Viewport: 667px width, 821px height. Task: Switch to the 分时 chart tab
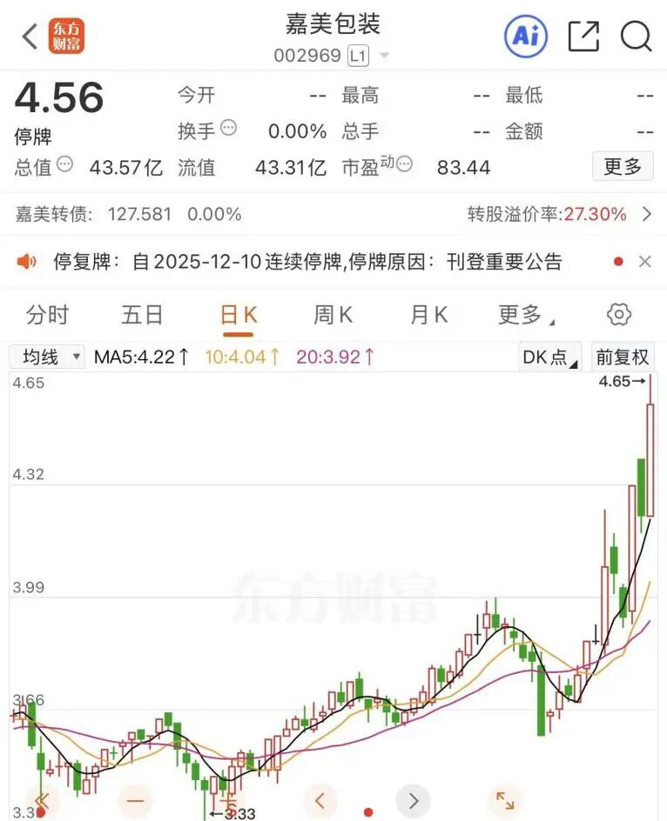tap(48, 315)
